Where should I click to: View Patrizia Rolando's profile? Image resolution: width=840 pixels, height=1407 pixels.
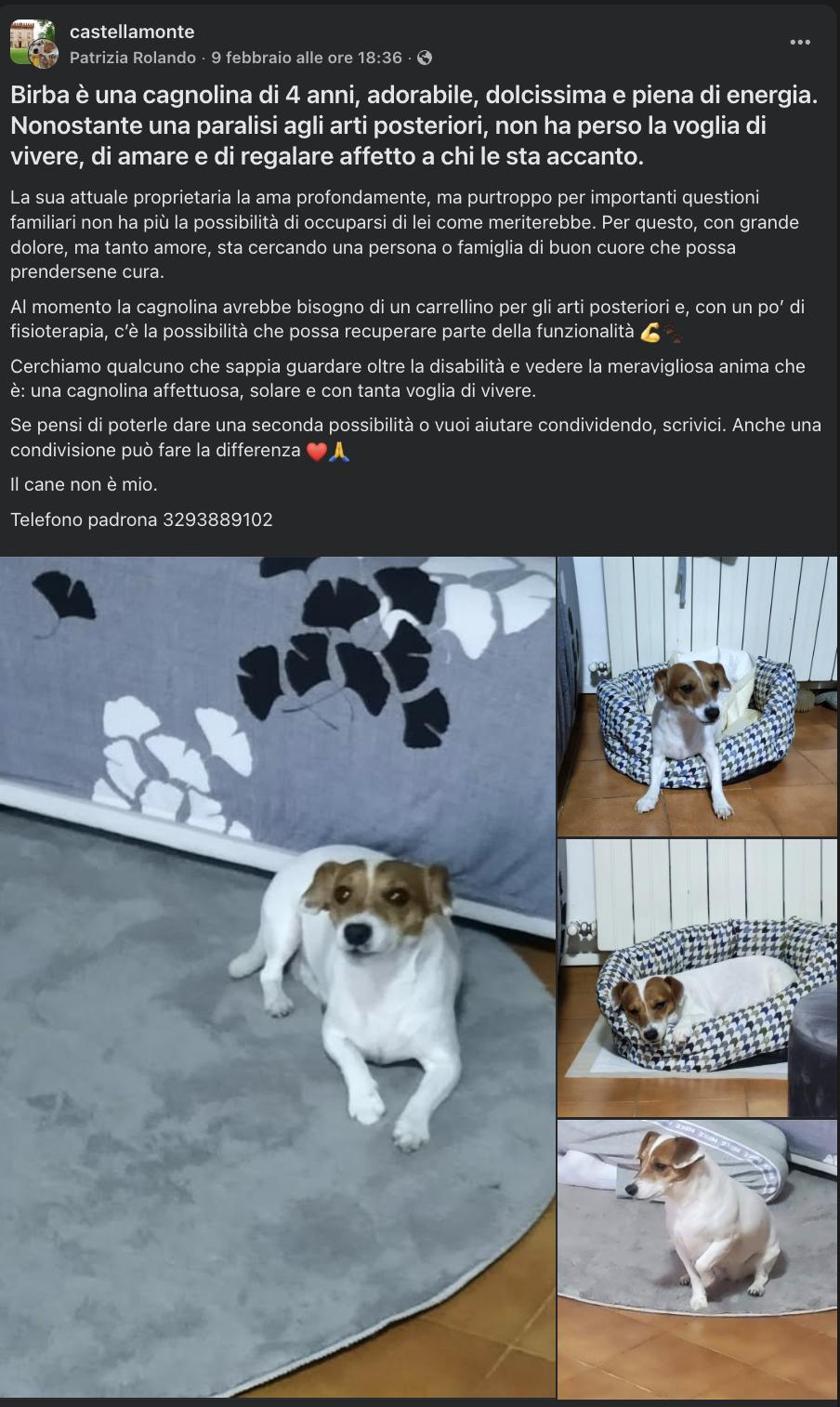(x=133, y=58)
